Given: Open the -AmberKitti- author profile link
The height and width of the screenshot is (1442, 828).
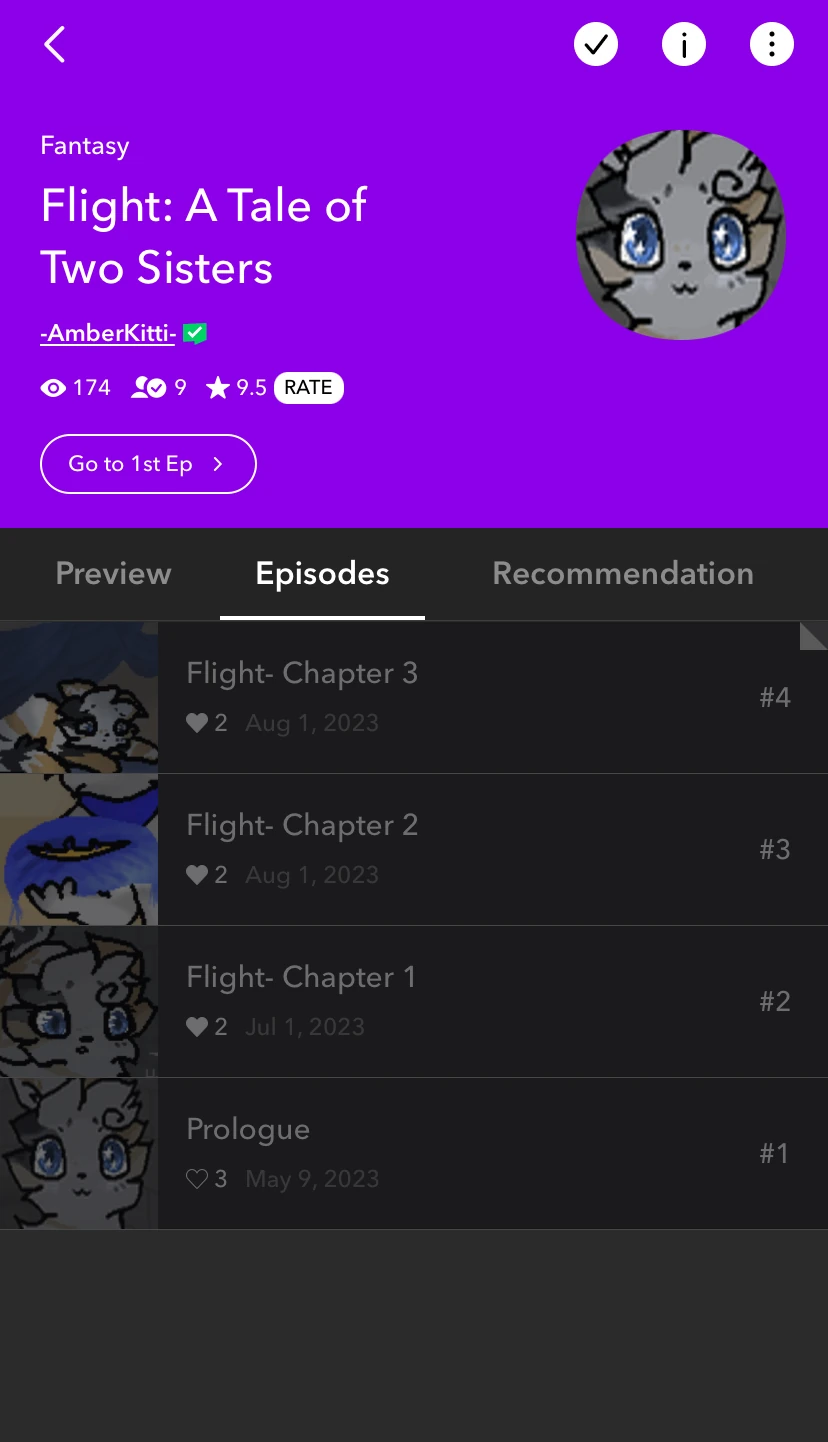Looking at the screenshot, I should 107,332.
